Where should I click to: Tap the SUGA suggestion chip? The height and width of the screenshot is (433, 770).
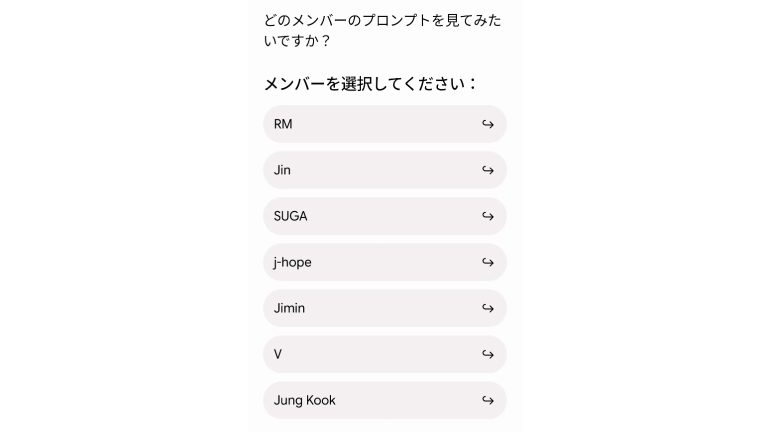pos(385,216)
